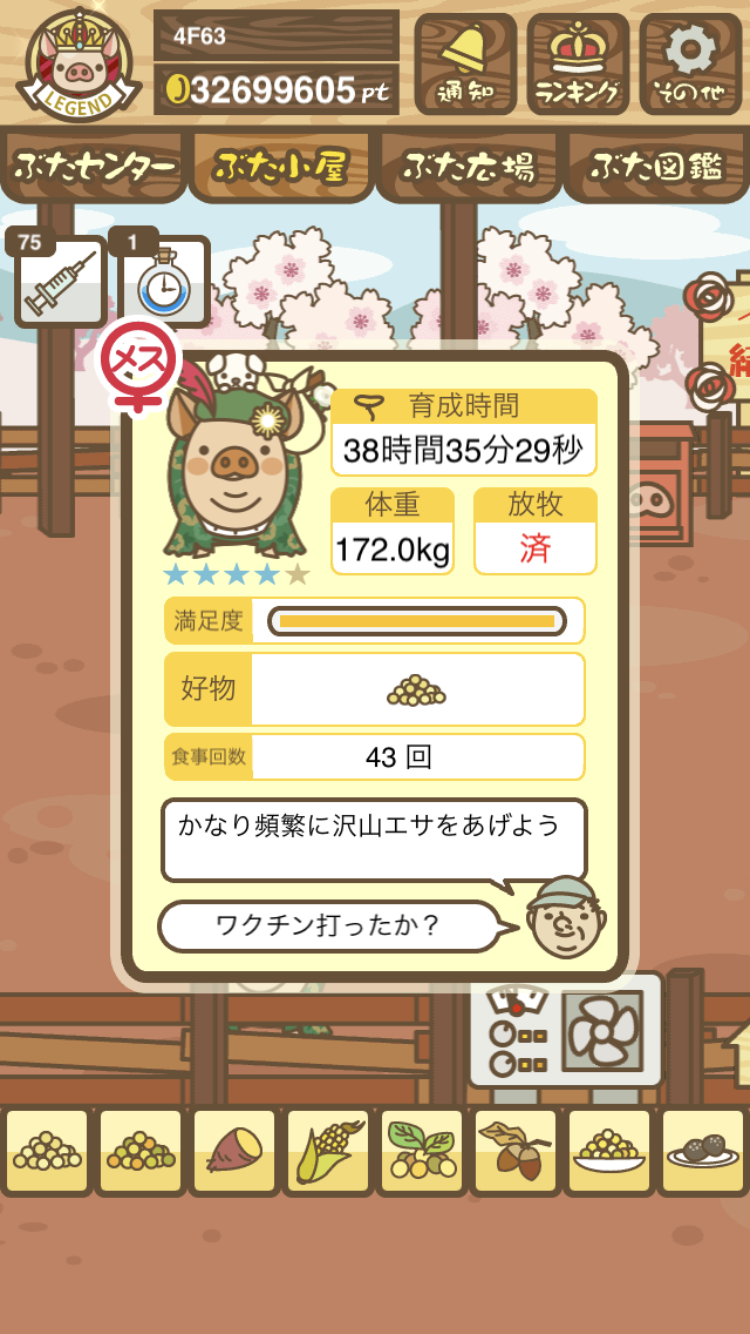Open the 通知 notifications bell
Screen dimensions: 750x1334
pyautogui.click(x=466, y=64)
